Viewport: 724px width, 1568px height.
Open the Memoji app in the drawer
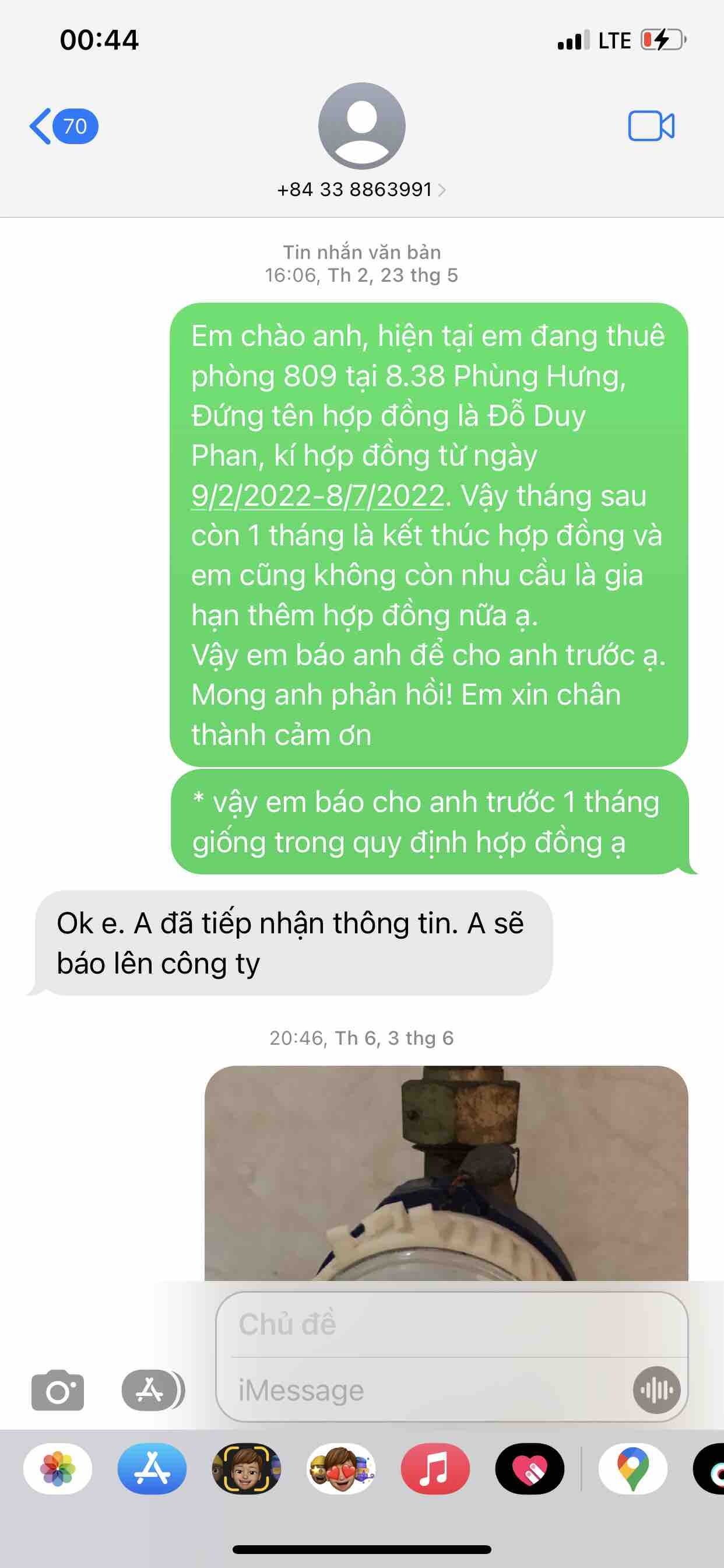coord(247,1469)
